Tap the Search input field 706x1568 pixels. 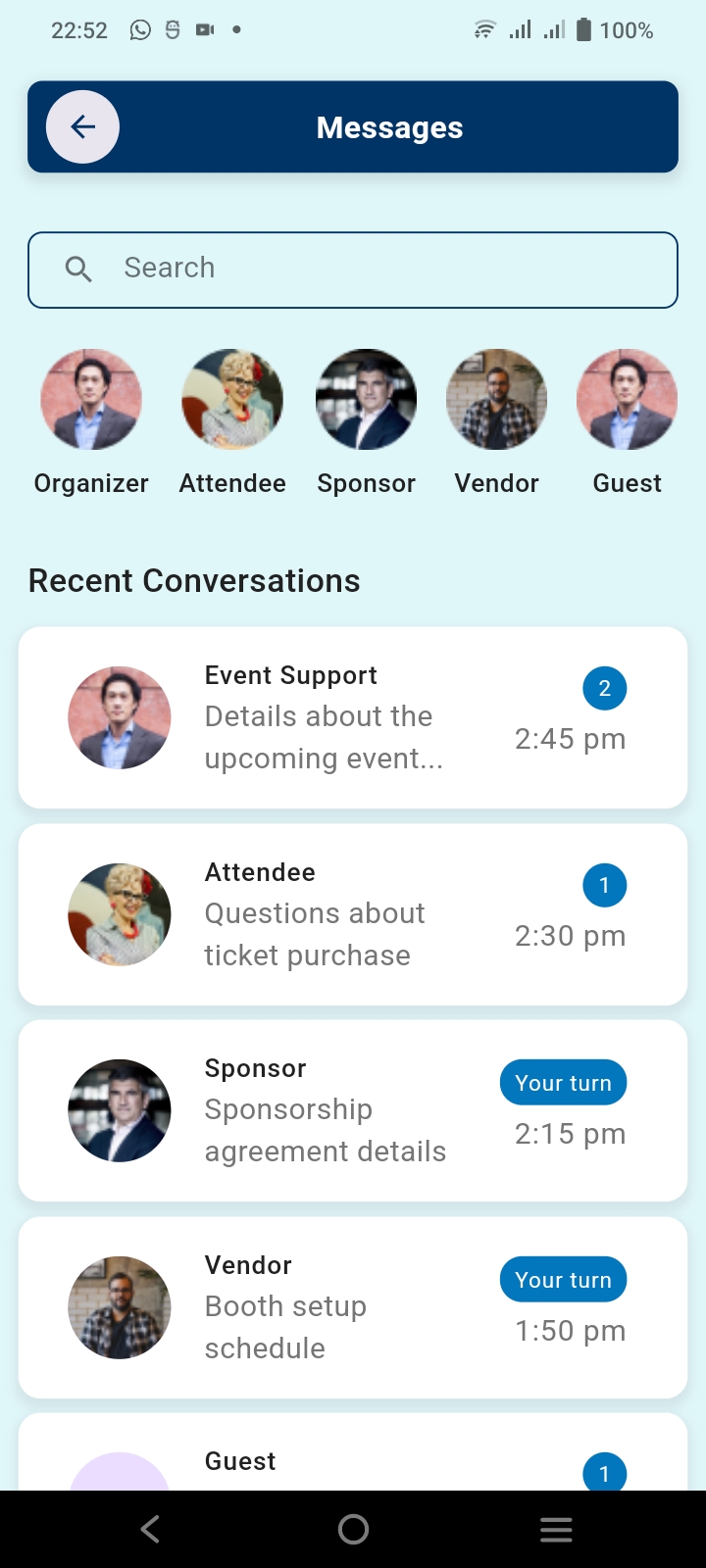point(353,269)
